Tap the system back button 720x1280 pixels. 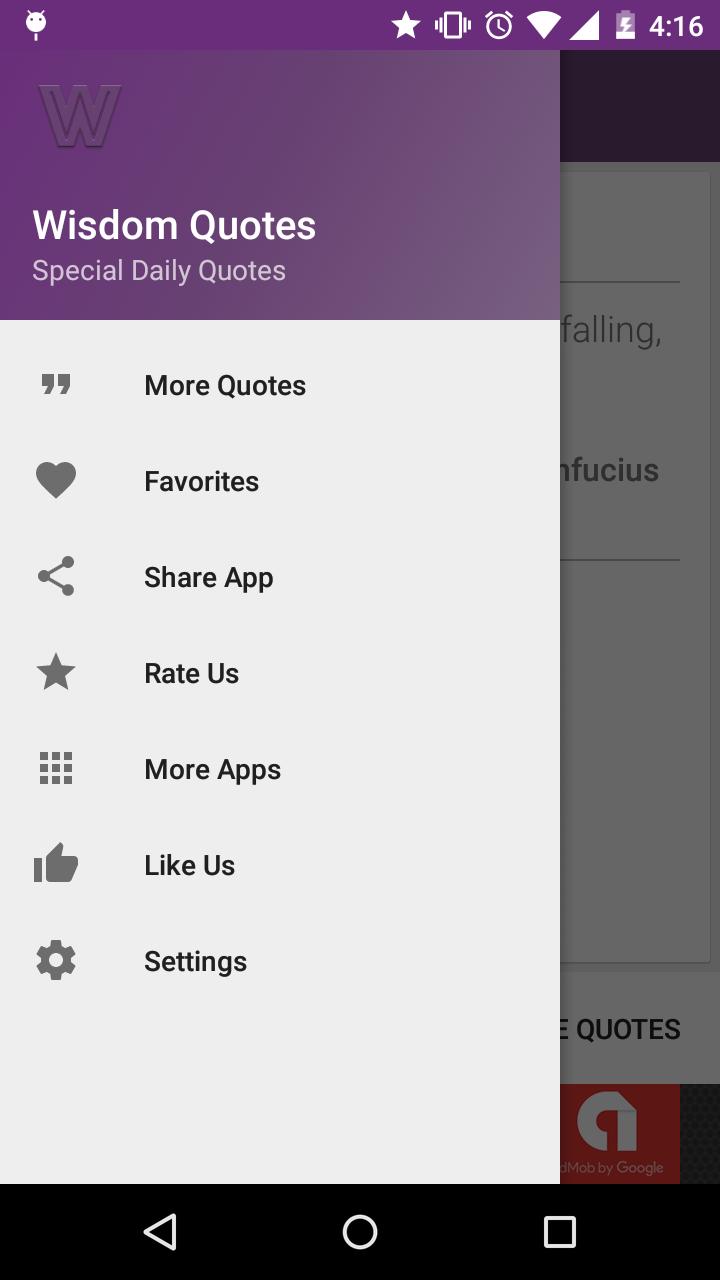(160, 1232)
